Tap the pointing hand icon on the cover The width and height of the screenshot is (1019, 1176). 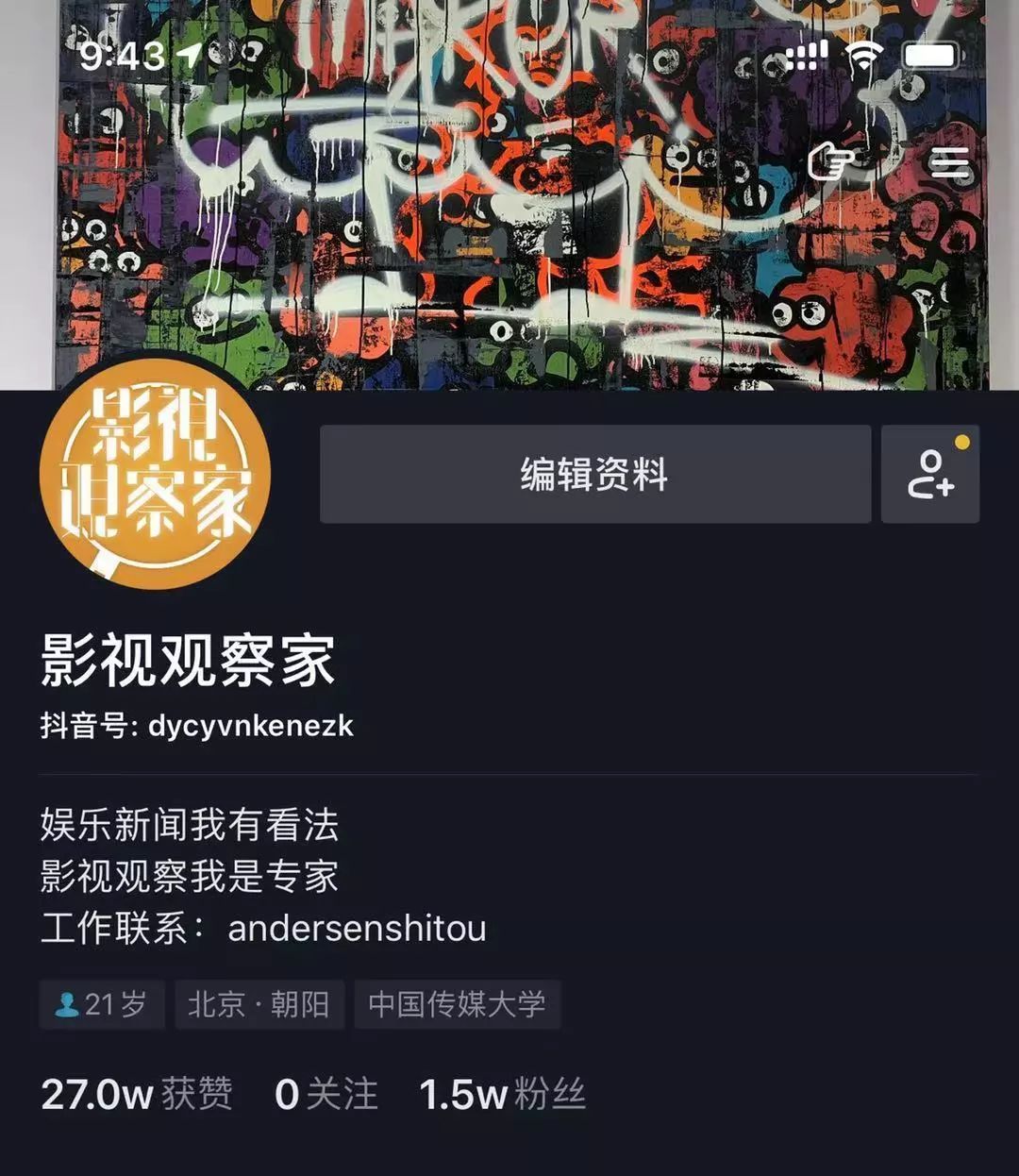click(x=831, y=161)
